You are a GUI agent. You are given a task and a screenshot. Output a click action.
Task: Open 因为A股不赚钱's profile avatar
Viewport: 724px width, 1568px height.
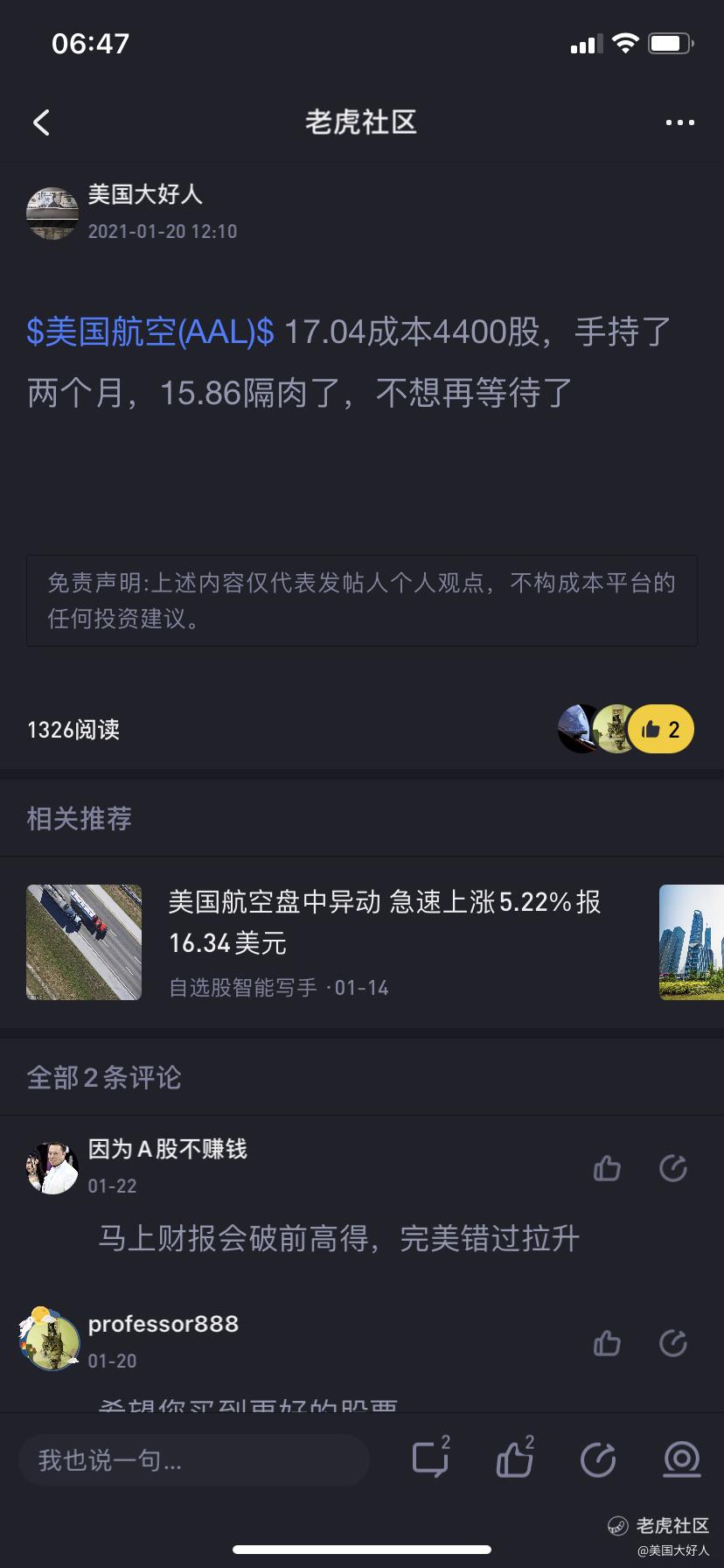(52, 1167)
